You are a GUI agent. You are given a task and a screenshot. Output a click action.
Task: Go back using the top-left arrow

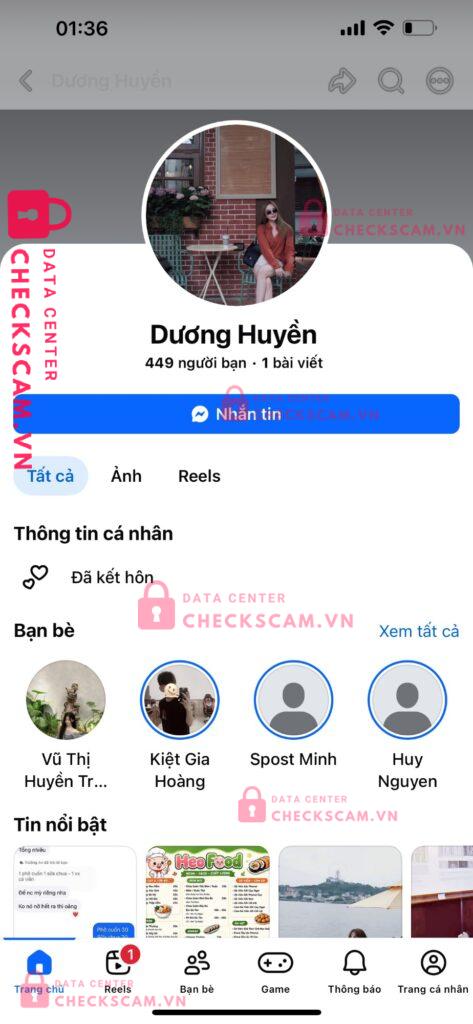point(25,82)
